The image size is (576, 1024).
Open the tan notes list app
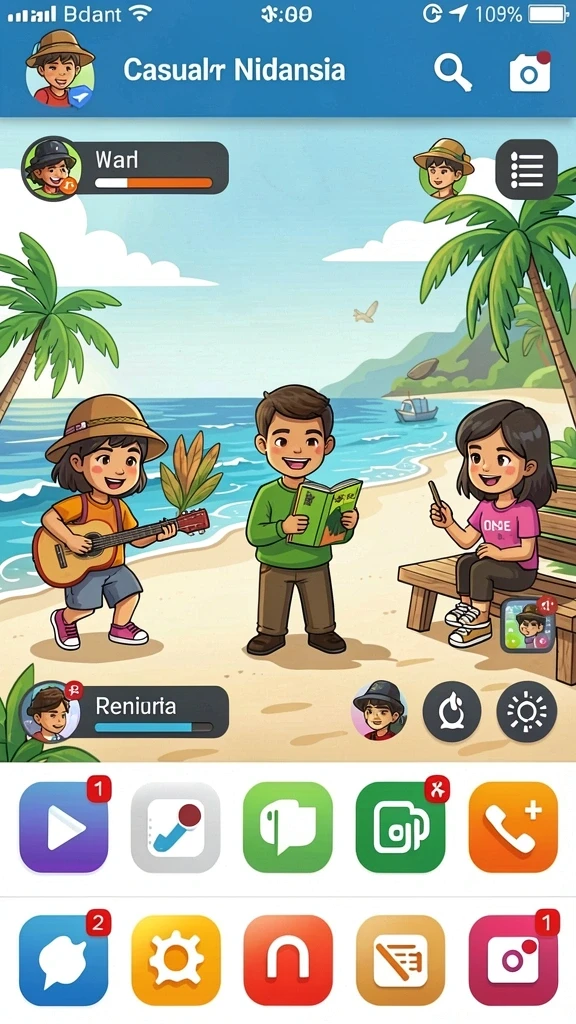tap(400, 960)
